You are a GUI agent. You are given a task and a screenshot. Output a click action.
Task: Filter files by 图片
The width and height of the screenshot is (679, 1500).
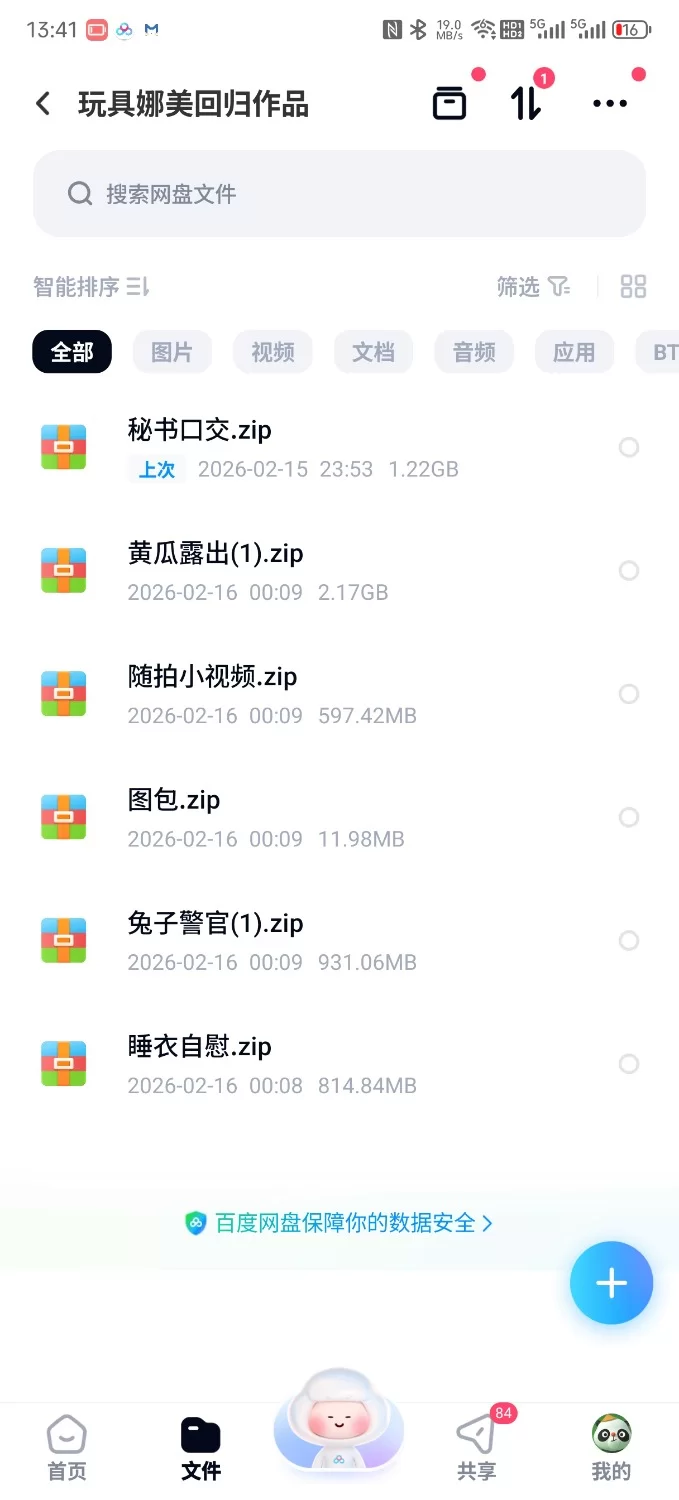coord(172,352)
